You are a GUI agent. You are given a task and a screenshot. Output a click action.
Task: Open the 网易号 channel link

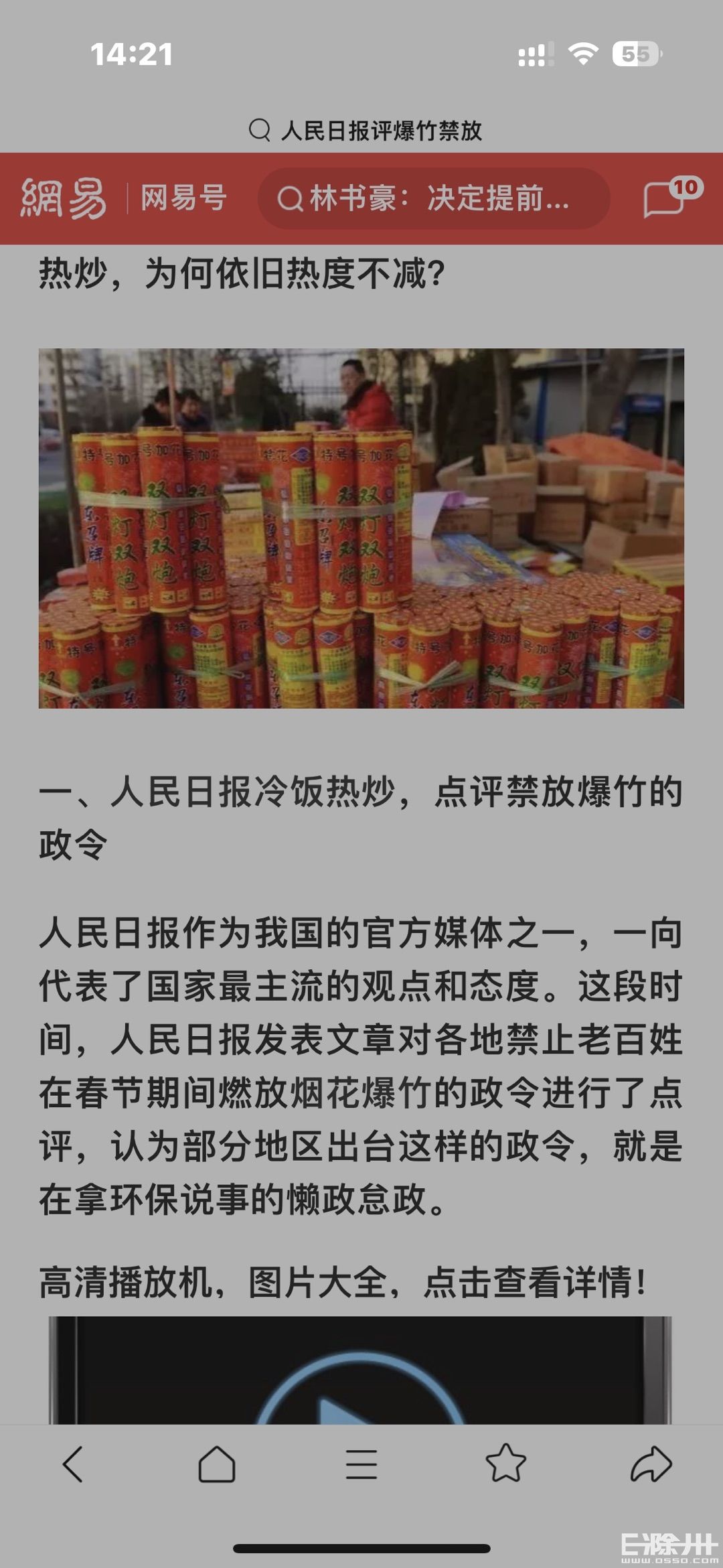183,198
